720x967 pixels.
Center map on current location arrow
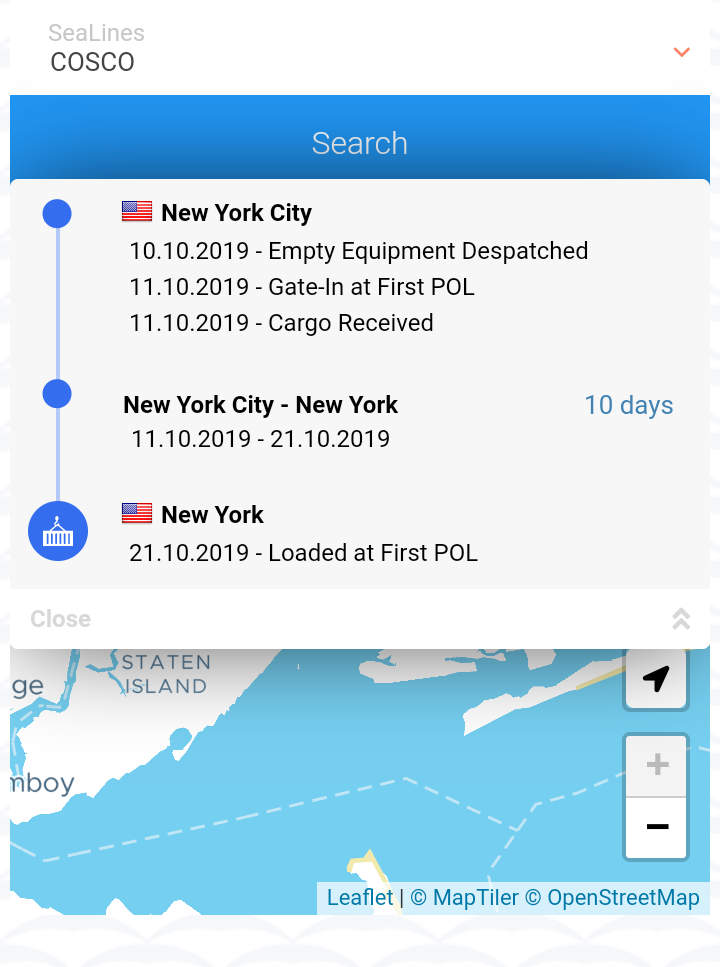tap(656, 679)
